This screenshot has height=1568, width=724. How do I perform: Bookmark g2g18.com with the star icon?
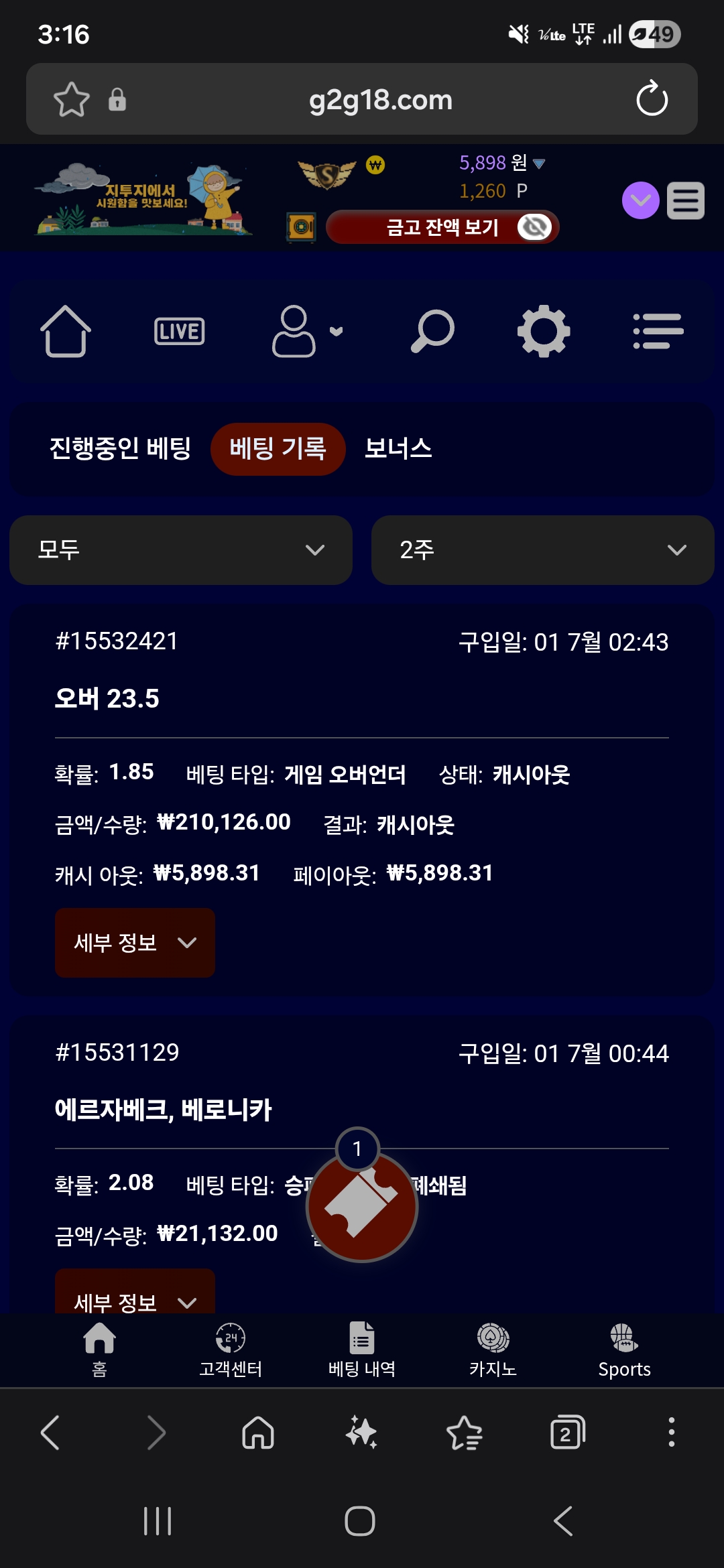[72, 100]
